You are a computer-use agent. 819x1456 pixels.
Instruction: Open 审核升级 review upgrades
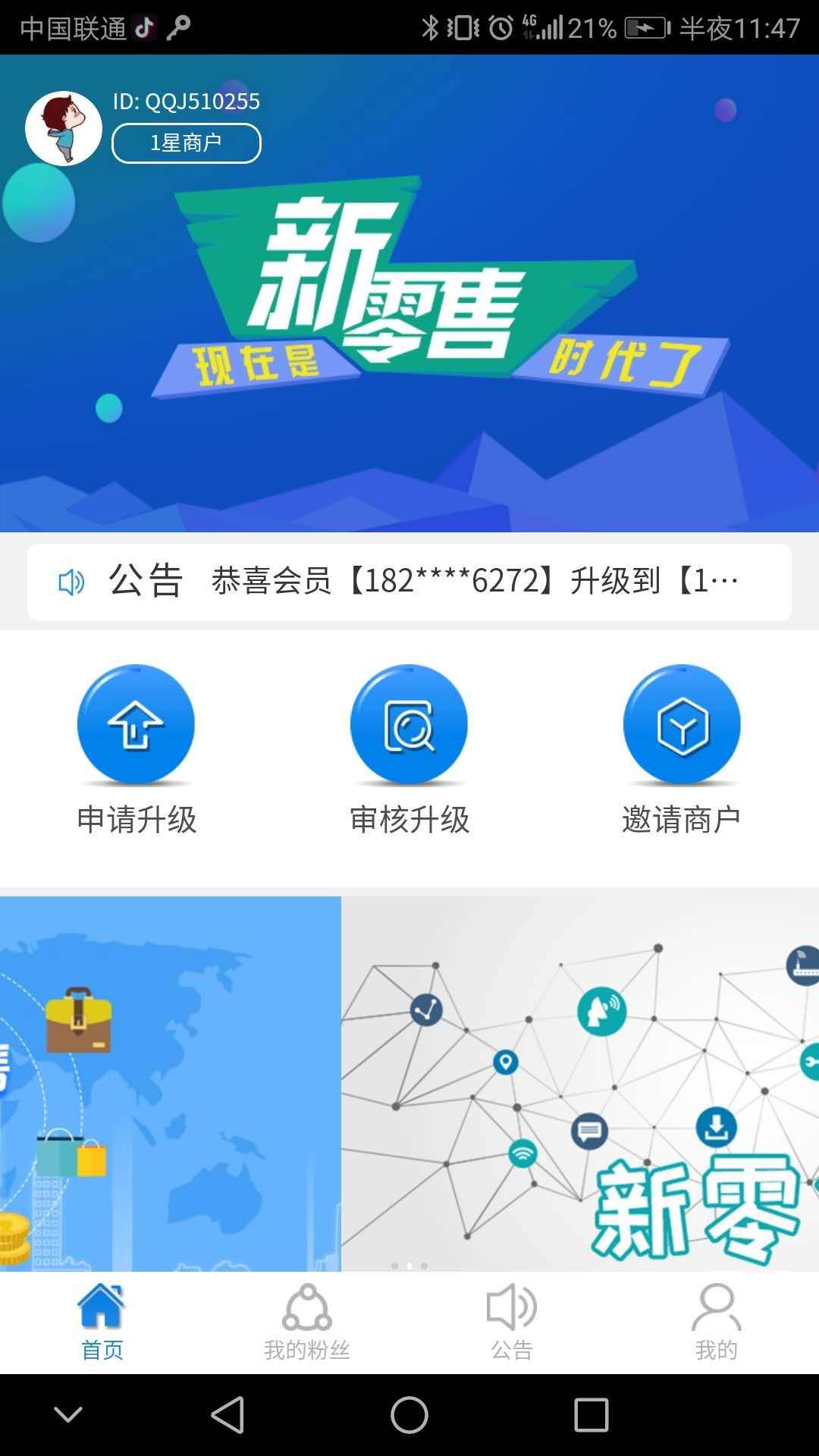click(409, 751)
